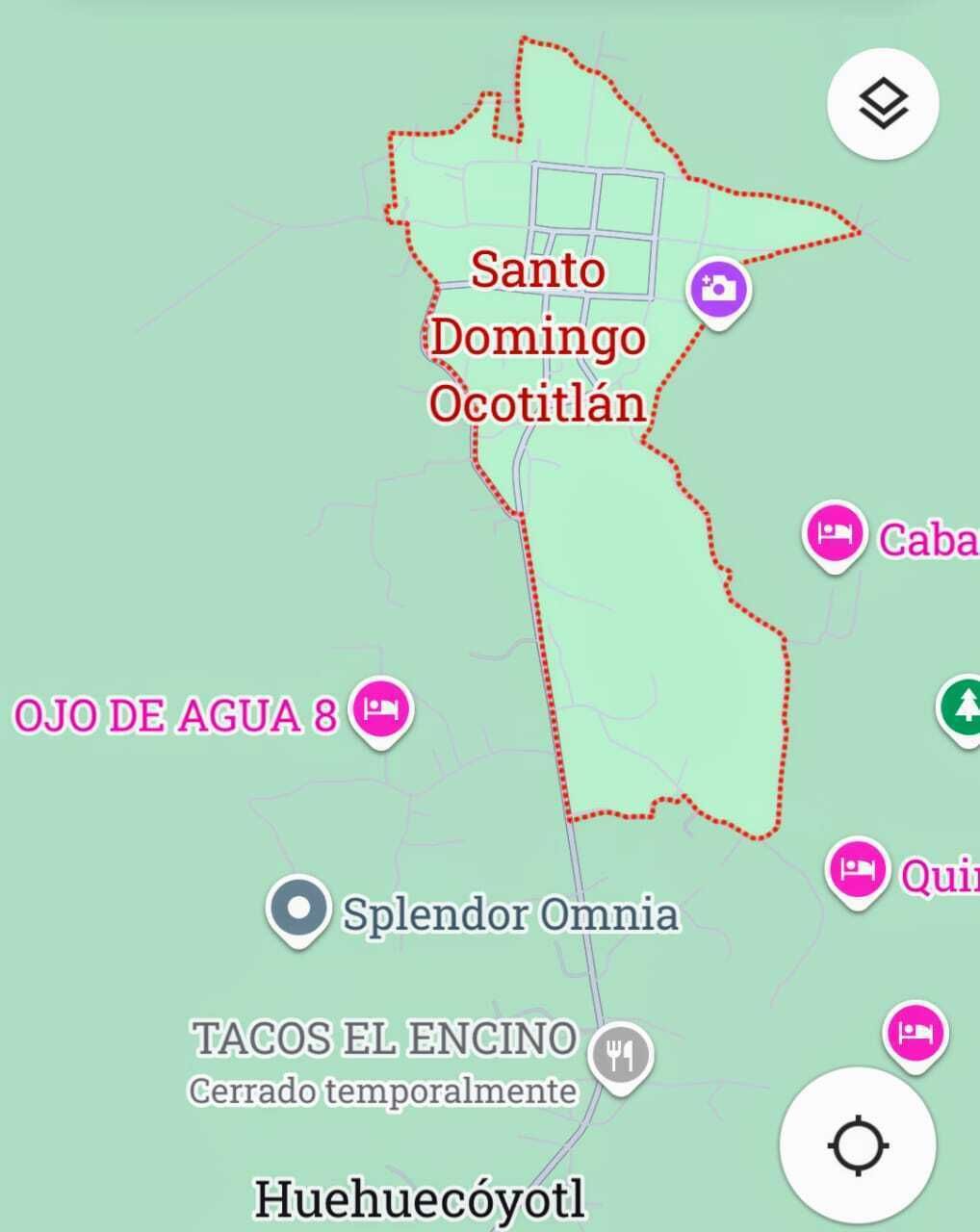This screenshot has width=980, height=1232.
Task: Center map on my location
Action: [x=858, y=1146]
